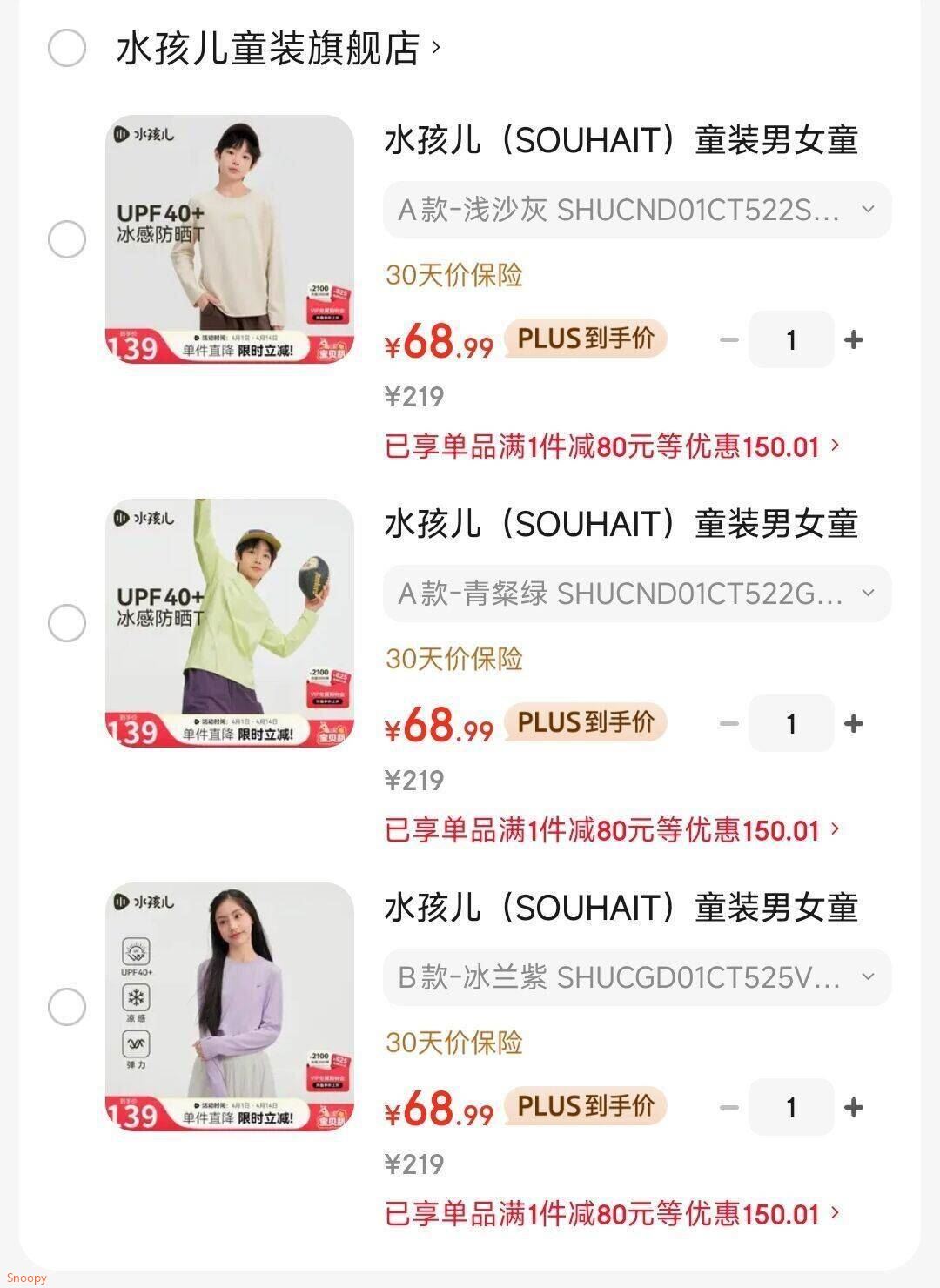Viewport: 940px width, 1288px height.
Task: Decrease quantity of the 冰兰紫 shirt
Action: (729, 1107)
